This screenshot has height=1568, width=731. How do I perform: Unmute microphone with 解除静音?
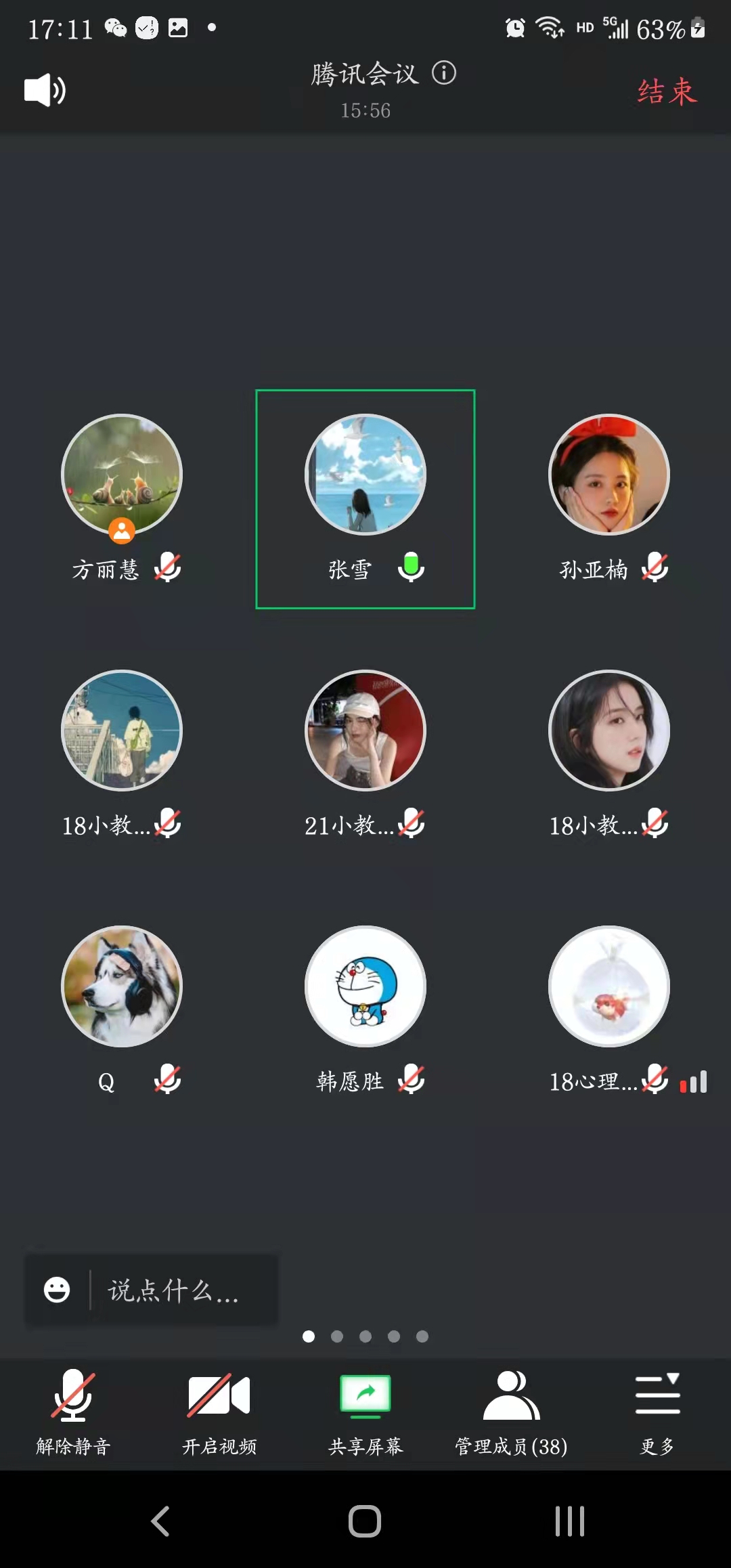tap(73, 1411)
